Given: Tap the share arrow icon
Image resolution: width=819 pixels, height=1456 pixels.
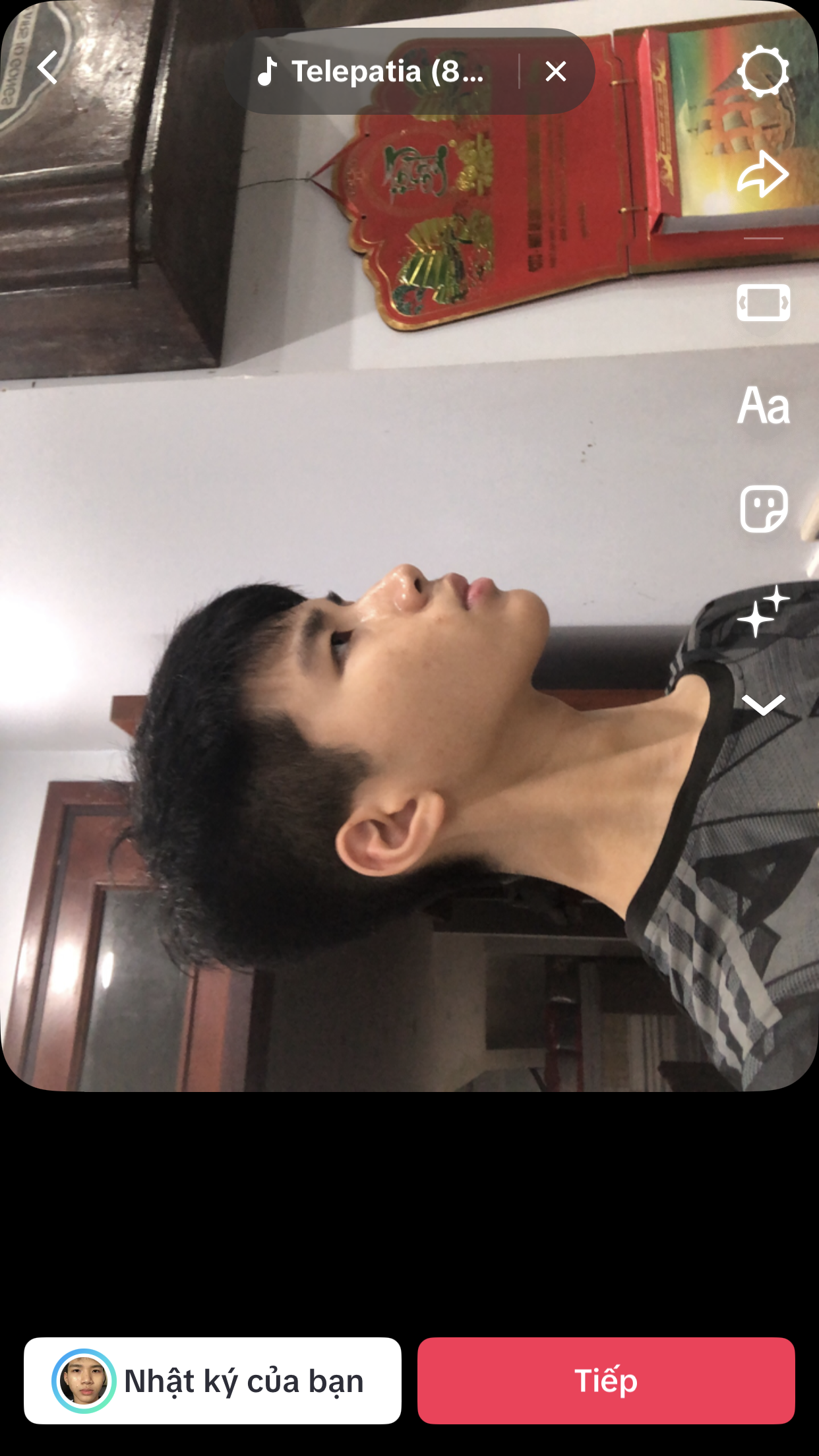Looking at the screenshot, I should pyautogui.click(x=763, y=174).
